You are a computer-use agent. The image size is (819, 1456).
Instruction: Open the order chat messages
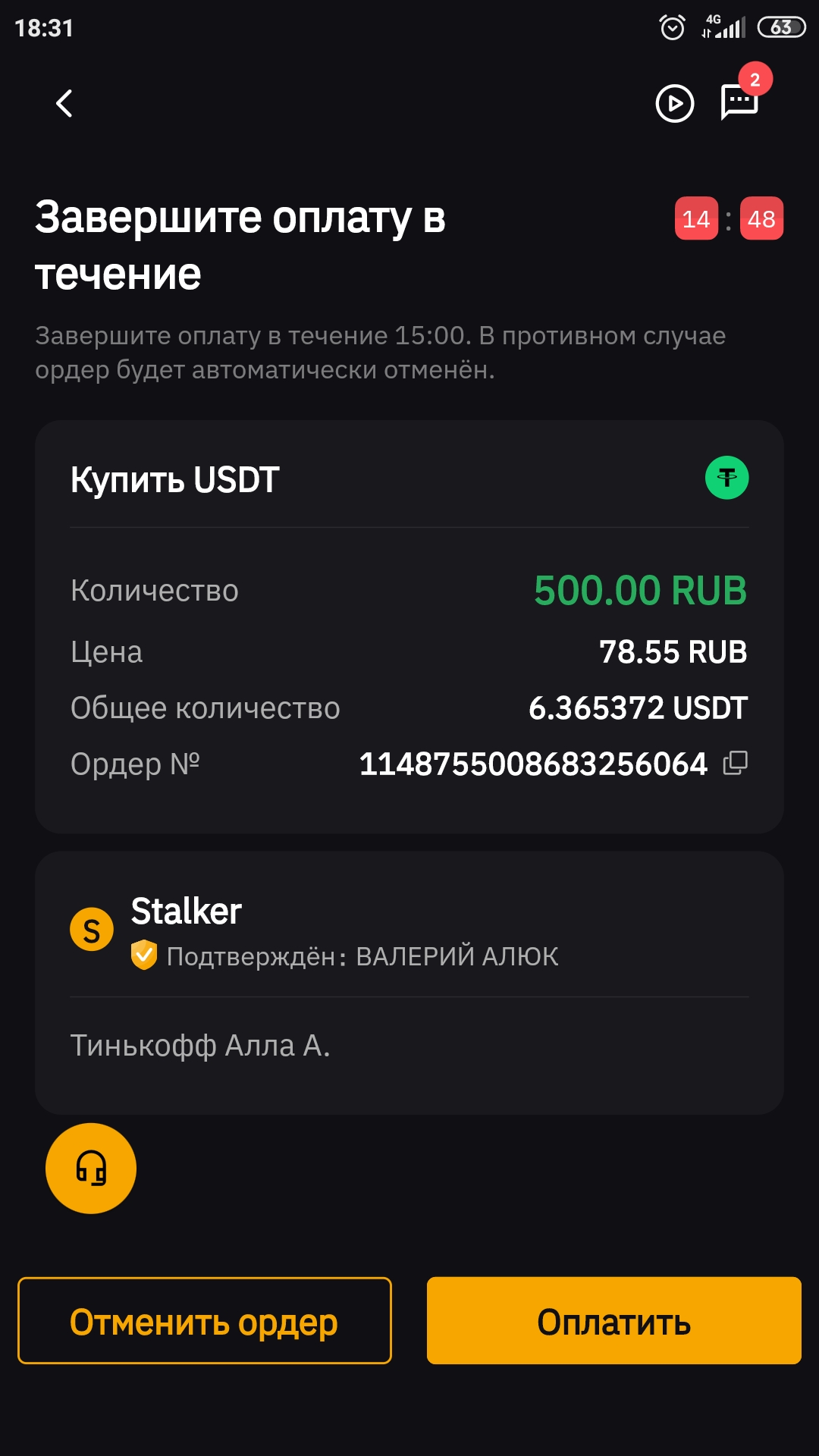coord(739,102)
